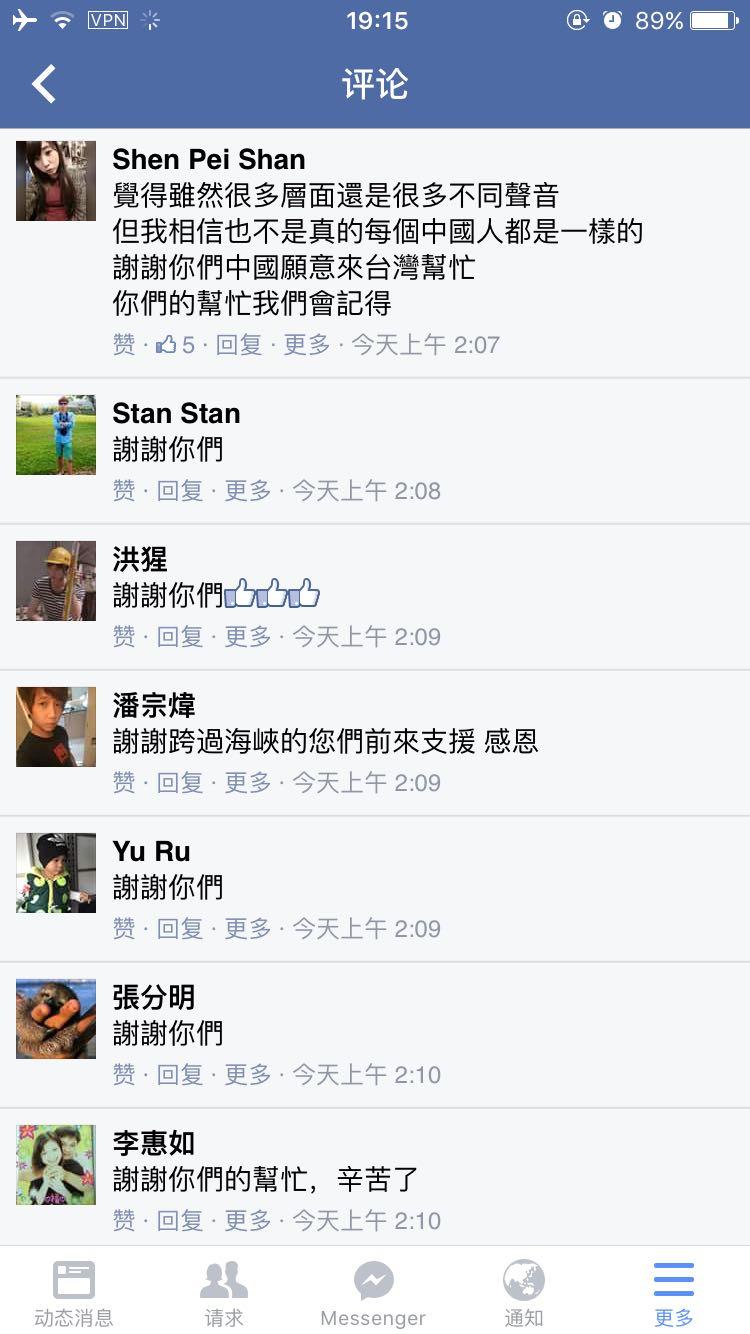Reply to Shen Pei Shan's comment
This screenshot has width=750, height=1334.
click(239, 345)
